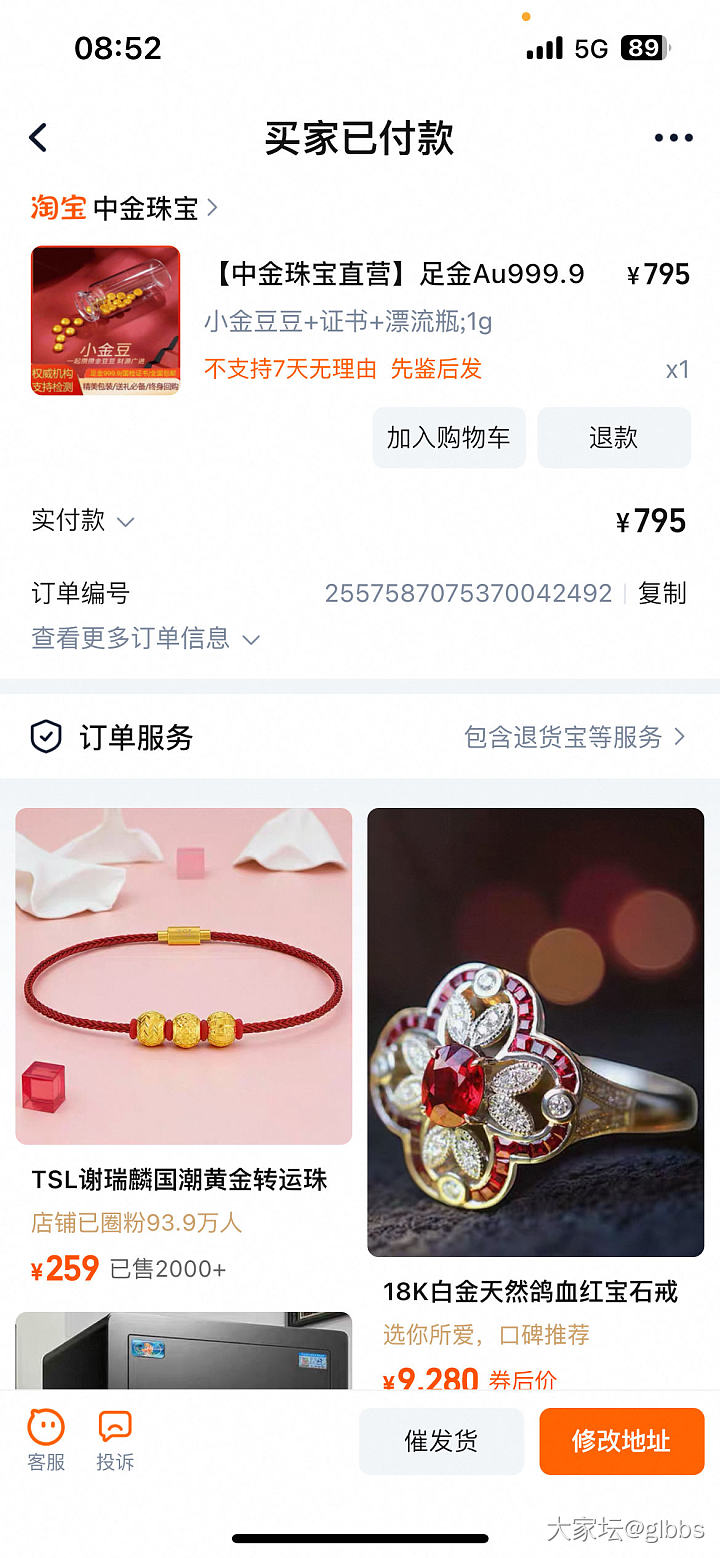Expand 查看更多订单信息
The width and height of the screenshot is (720, 1558).
(x=145, y=638)
